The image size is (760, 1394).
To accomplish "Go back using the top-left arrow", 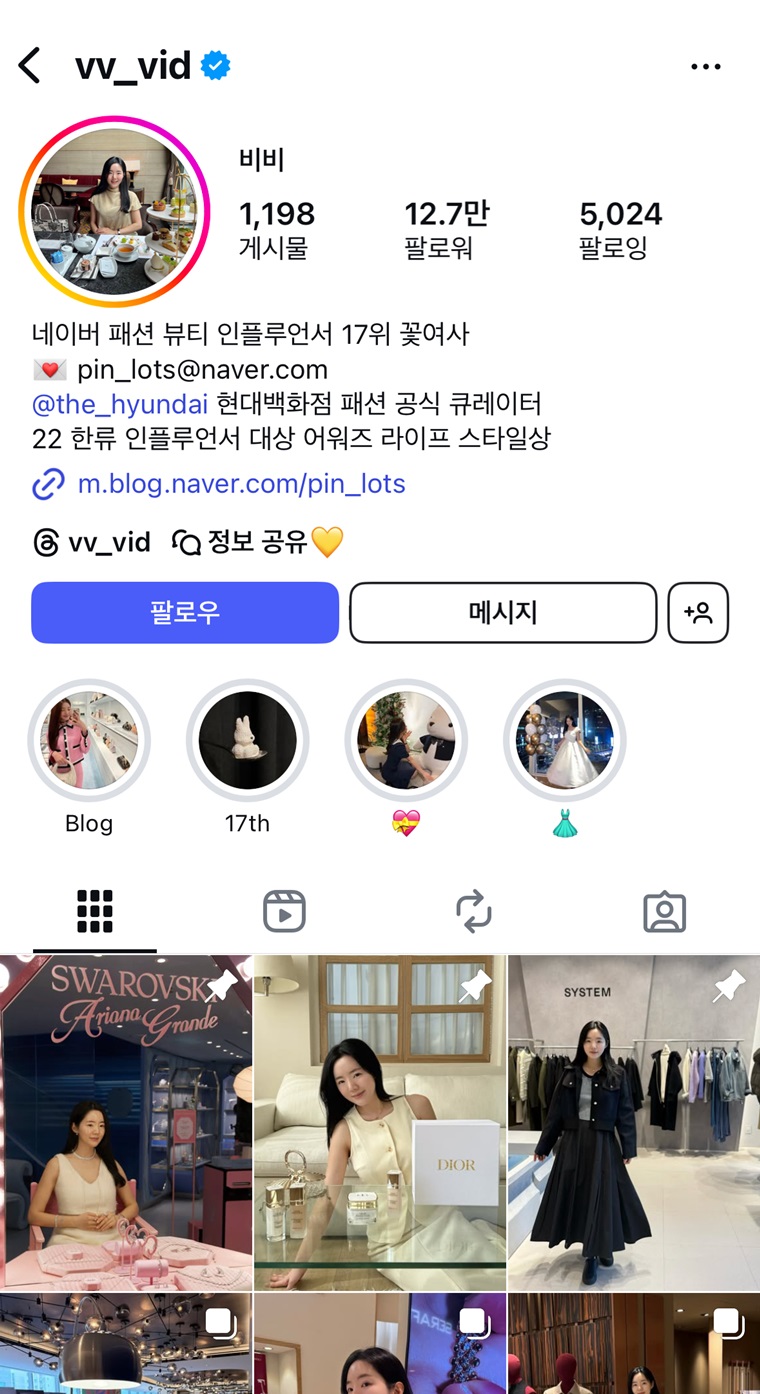I will coord(30,66).
